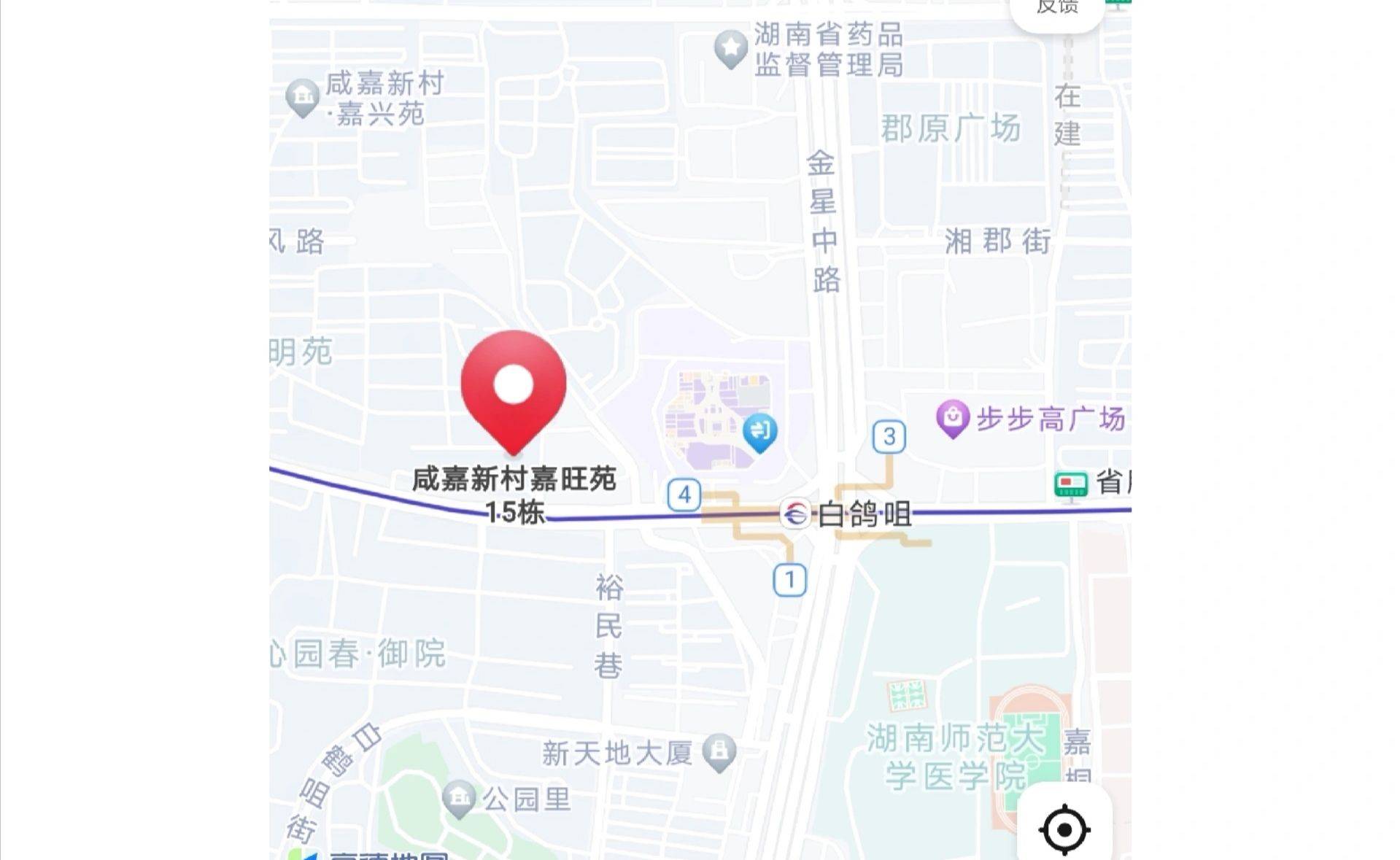This screenshot has width=1400, height=860.
Task: Open the 公园里 residence marker
Action: pyautogui.click(x=460, y=799)
